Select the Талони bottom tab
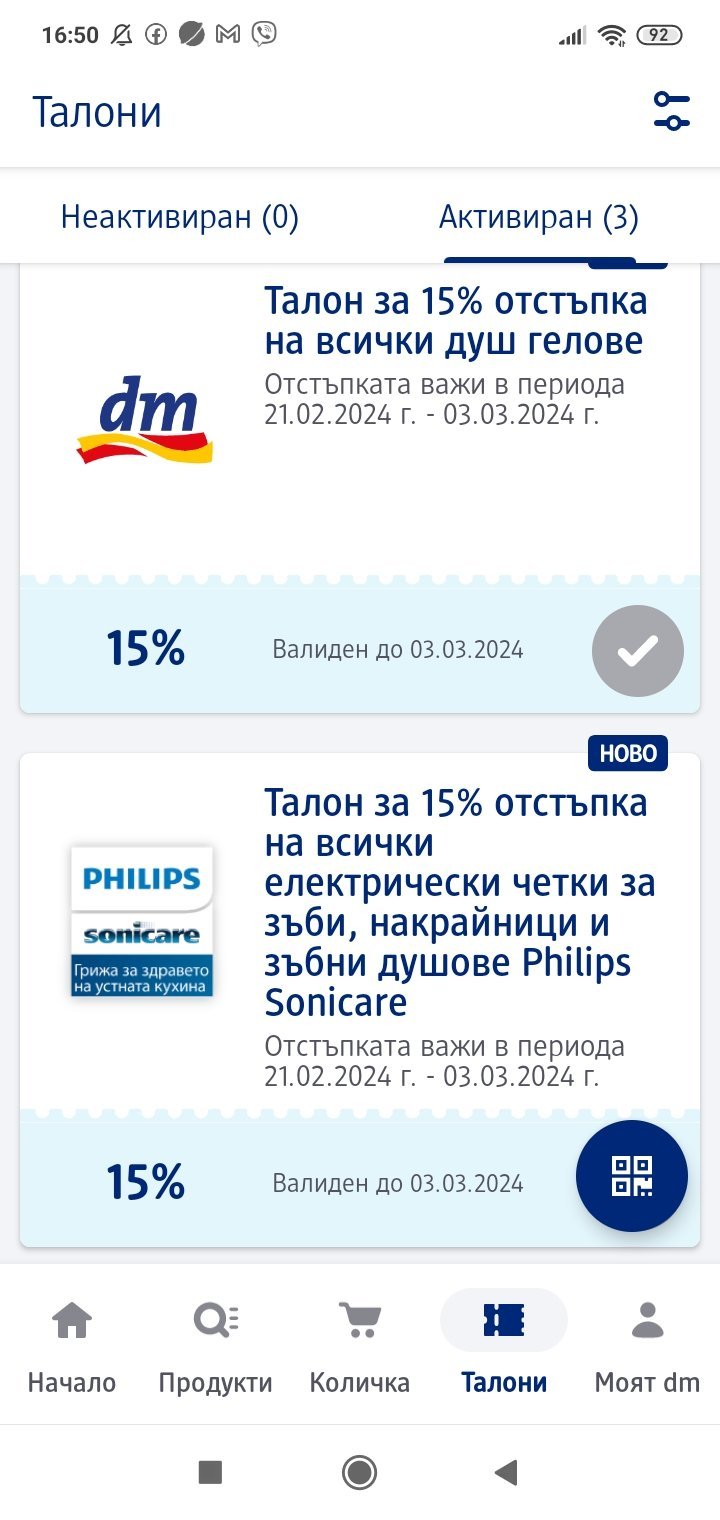Viewport: 720px width, 1520px height. coord(503,1346)
